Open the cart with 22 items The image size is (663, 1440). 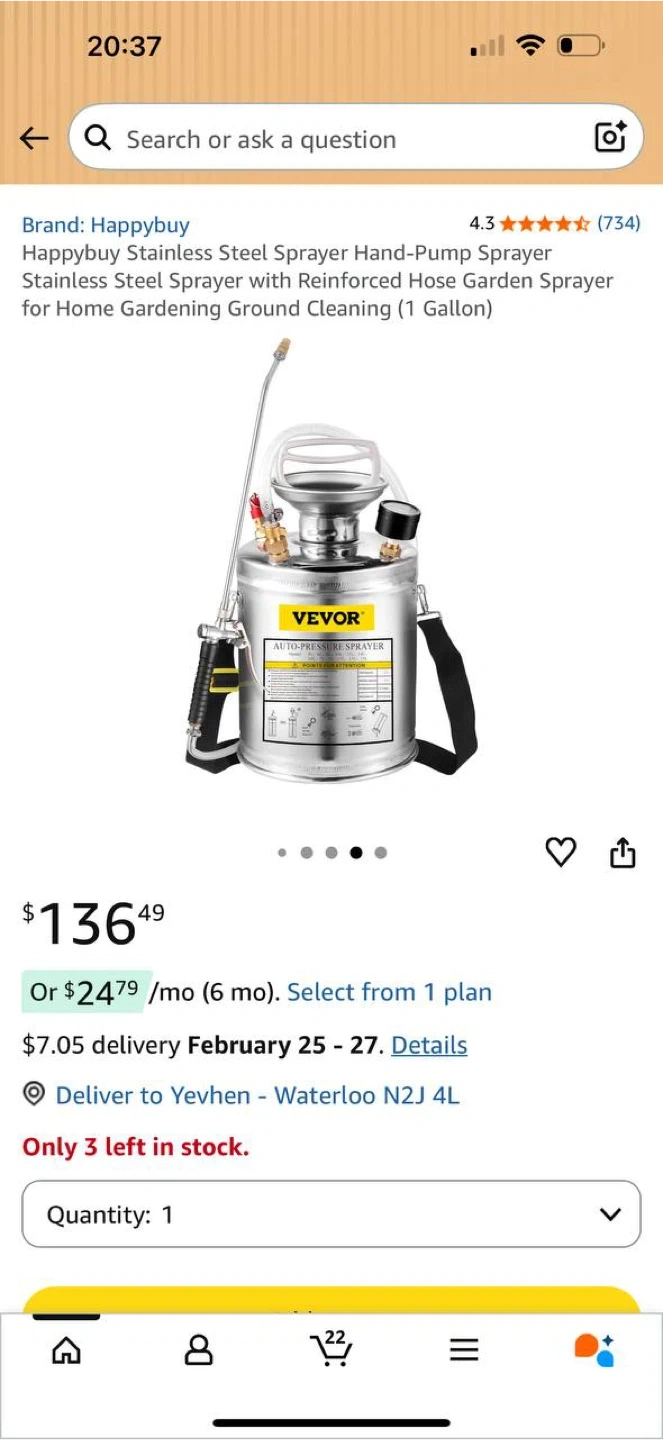(331, 1349)
